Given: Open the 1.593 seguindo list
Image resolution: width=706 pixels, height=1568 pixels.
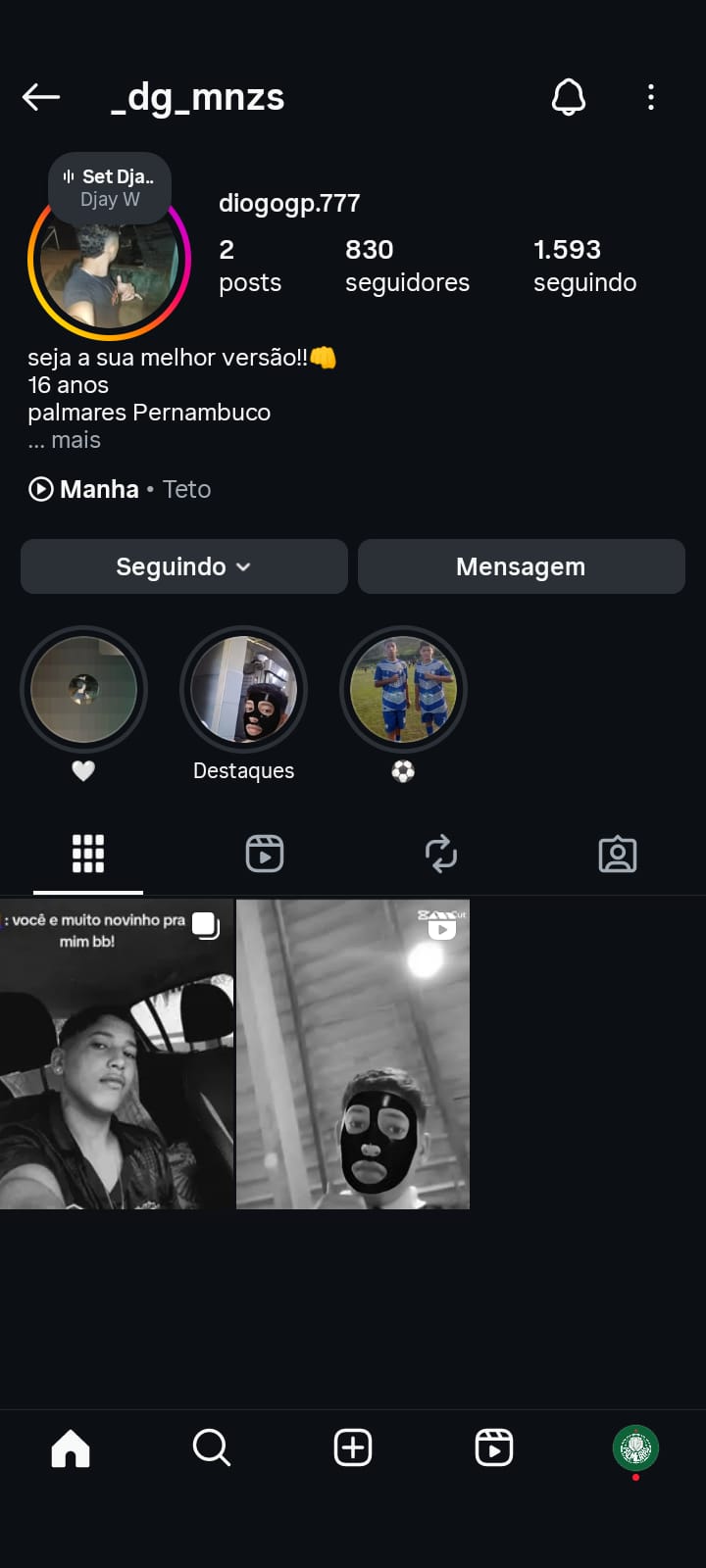Looking at the screenshot, I should pyautogui.click(x=584, y=266).
